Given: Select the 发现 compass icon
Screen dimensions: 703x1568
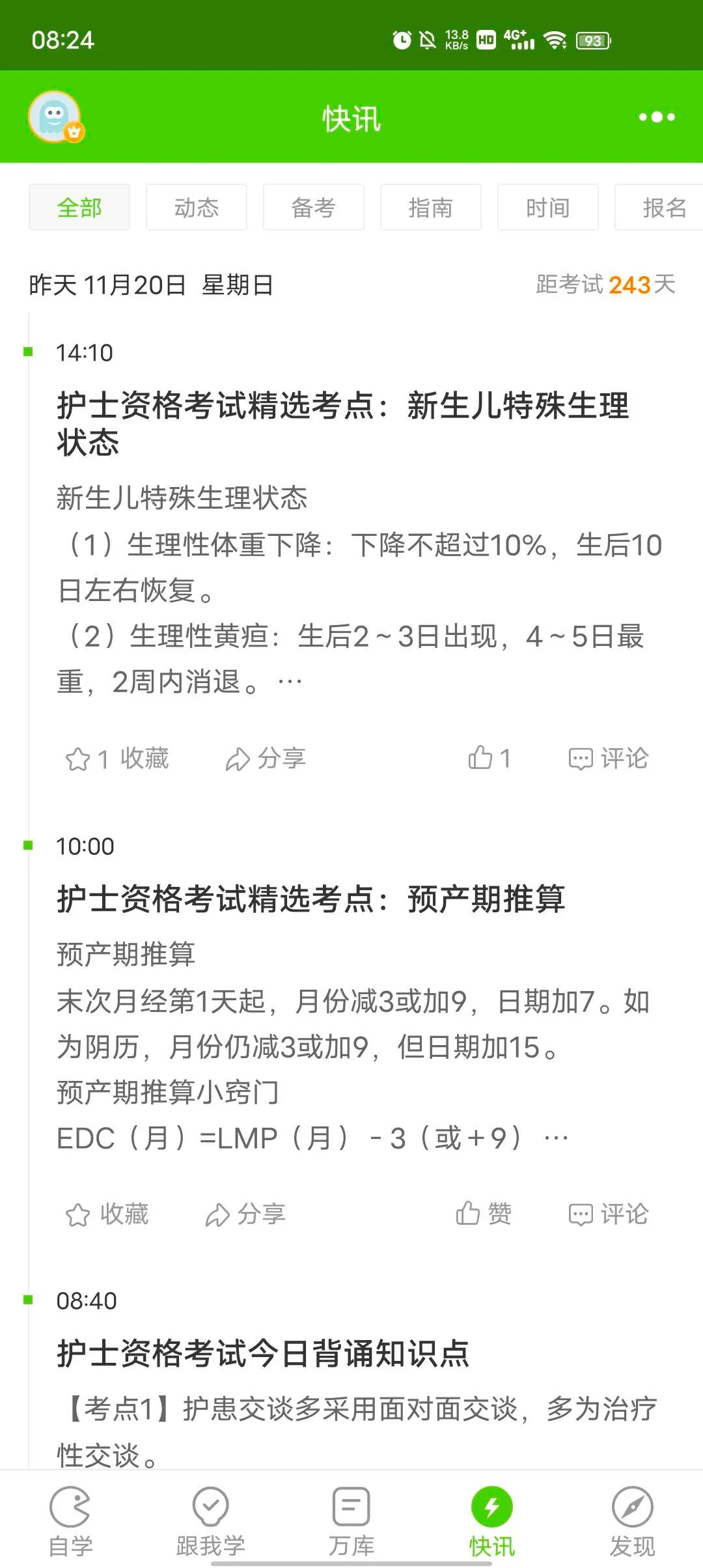Looking at the screenshot, I should click(631, 1506).
